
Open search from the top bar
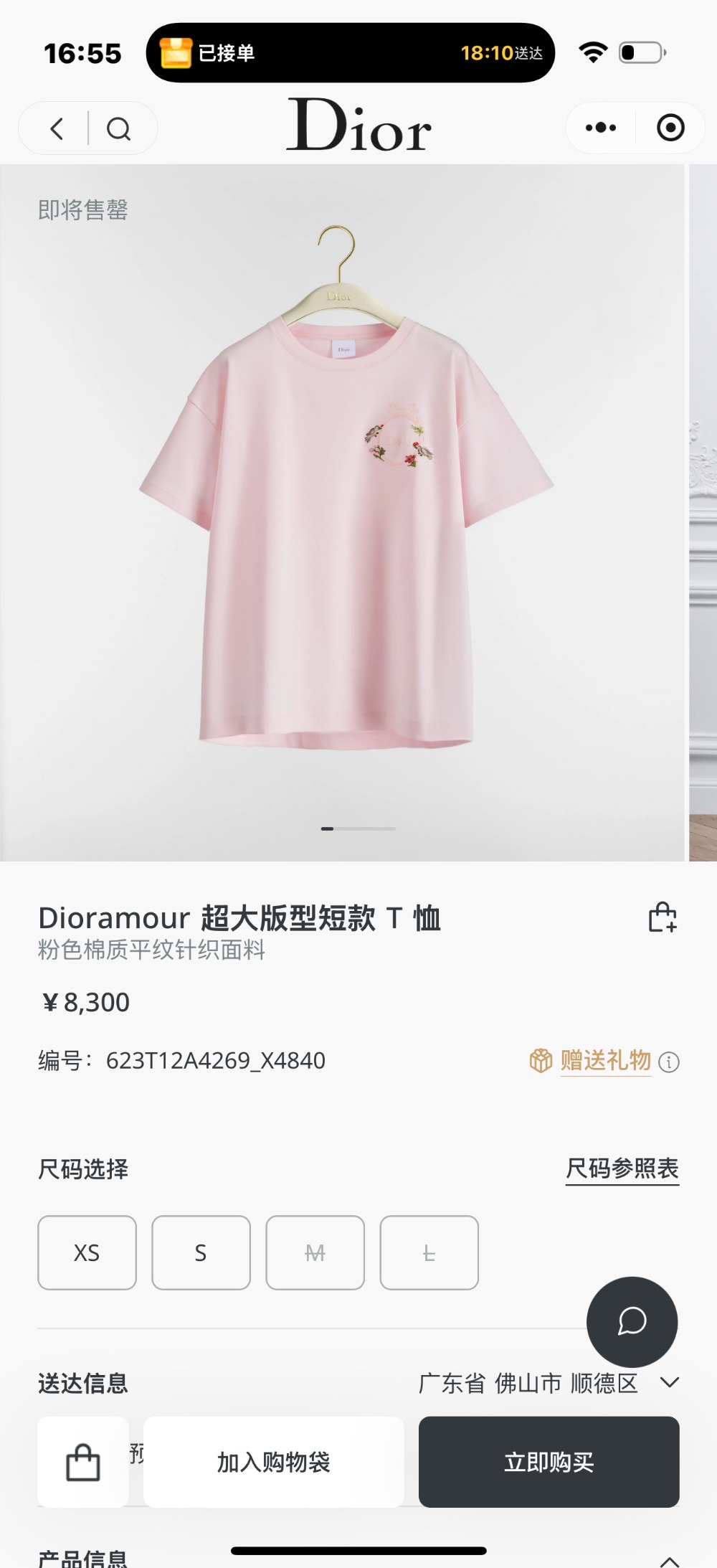point(119,129)
